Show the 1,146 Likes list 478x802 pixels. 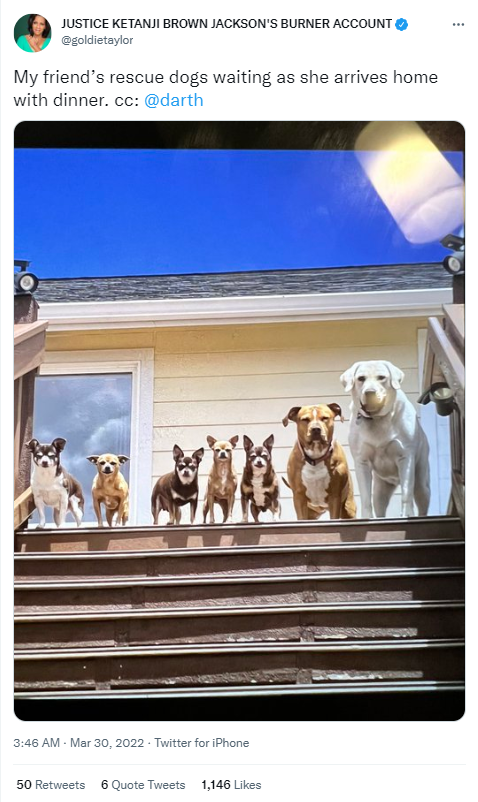(x=231, y=785)
